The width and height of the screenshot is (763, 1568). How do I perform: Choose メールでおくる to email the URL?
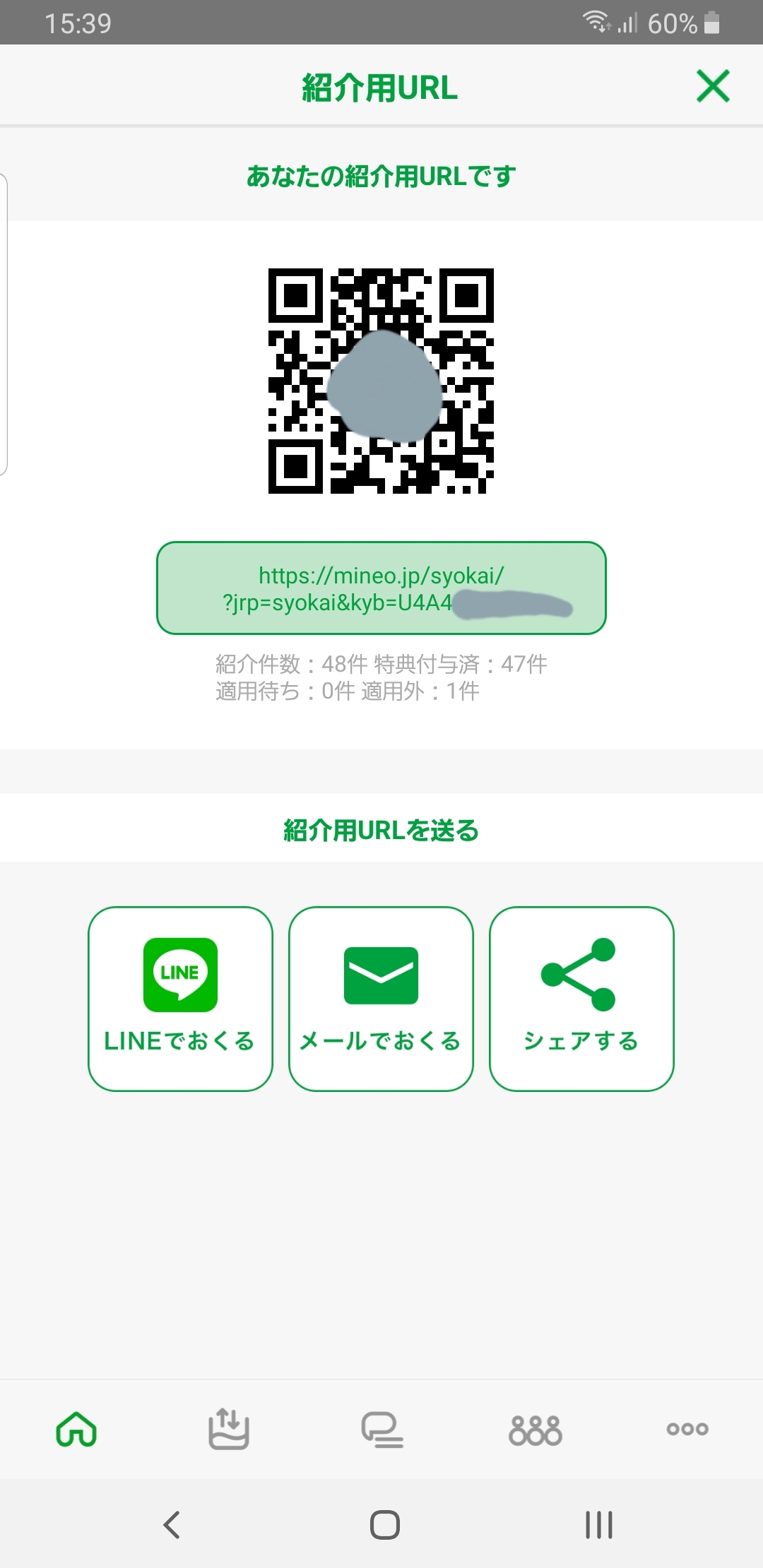pyautogui.click(x=381, y=999)
